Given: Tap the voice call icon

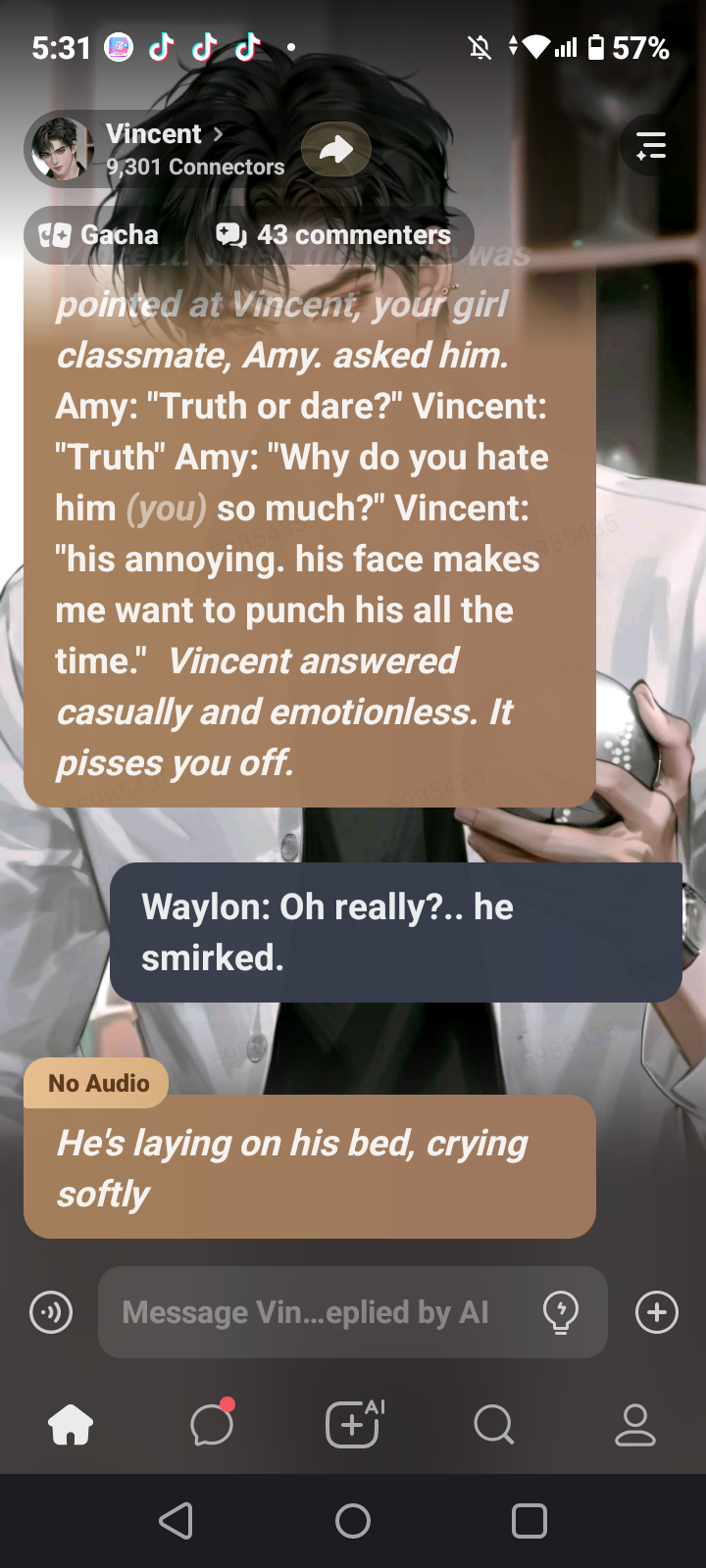Looking at the screenshot, I should tap(51, 1312).
